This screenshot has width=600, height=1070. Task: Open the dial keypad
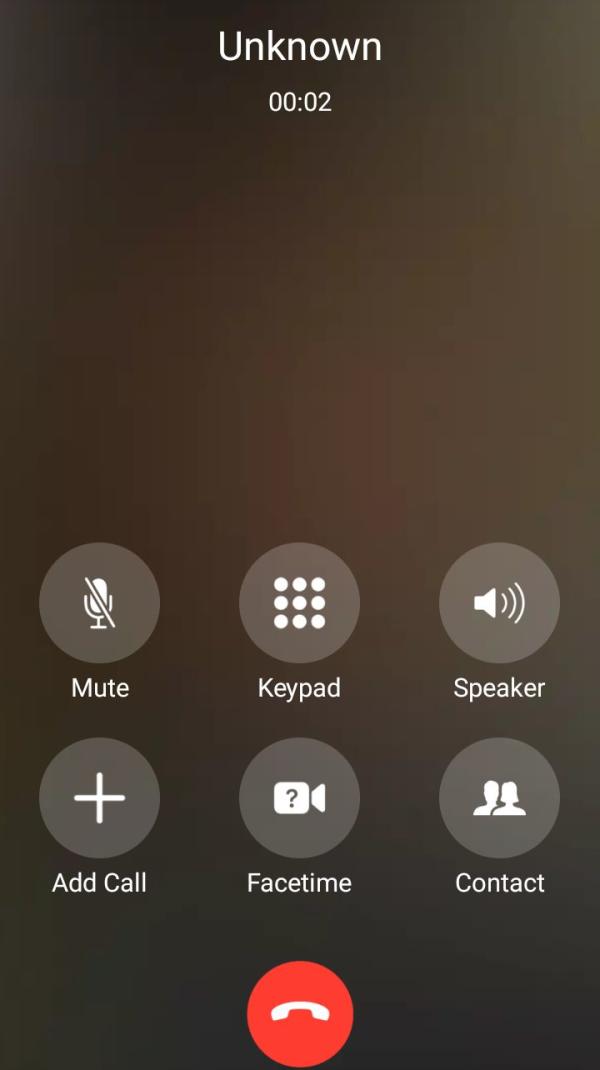(299, 603)
